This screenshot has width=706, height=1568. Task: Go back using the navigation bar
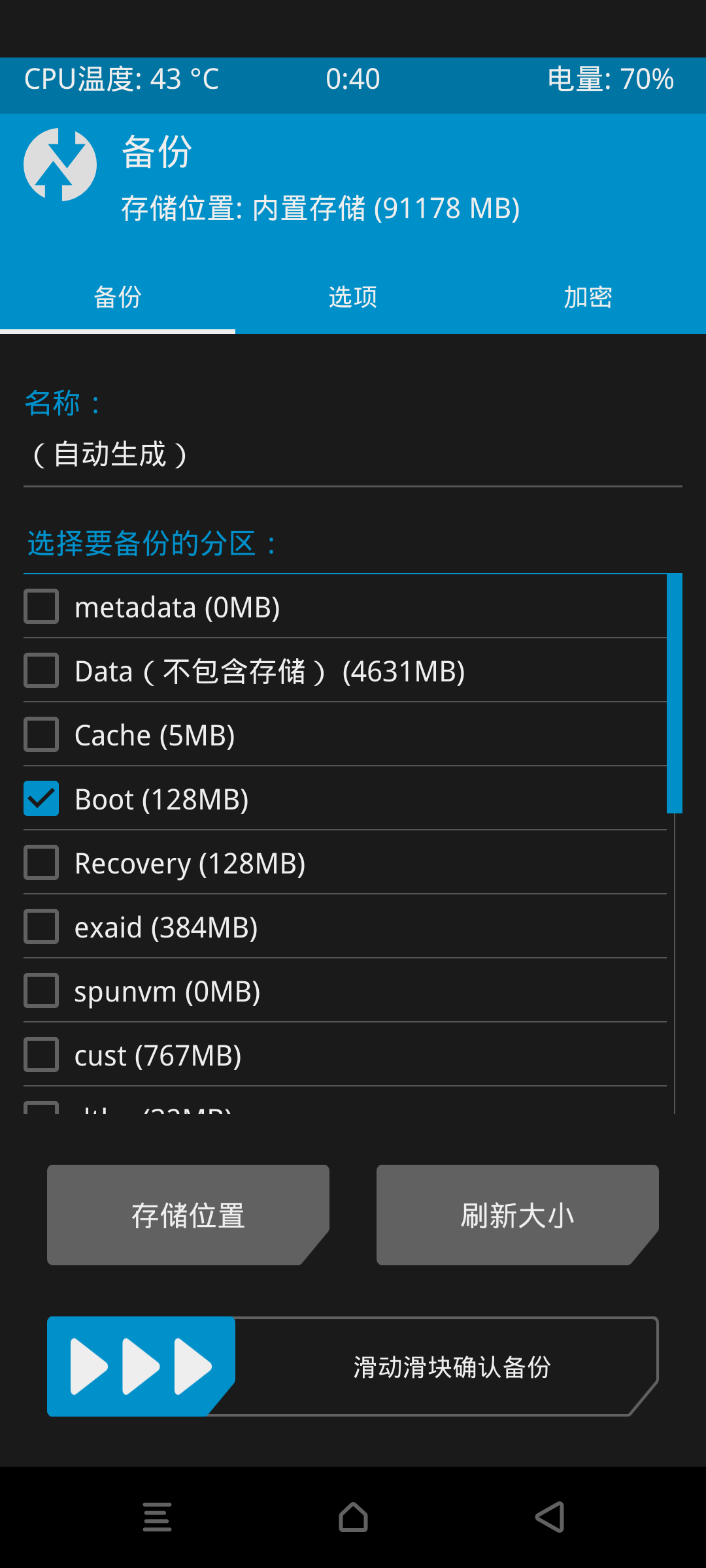pyautogui.click(x=549, y=1517)
